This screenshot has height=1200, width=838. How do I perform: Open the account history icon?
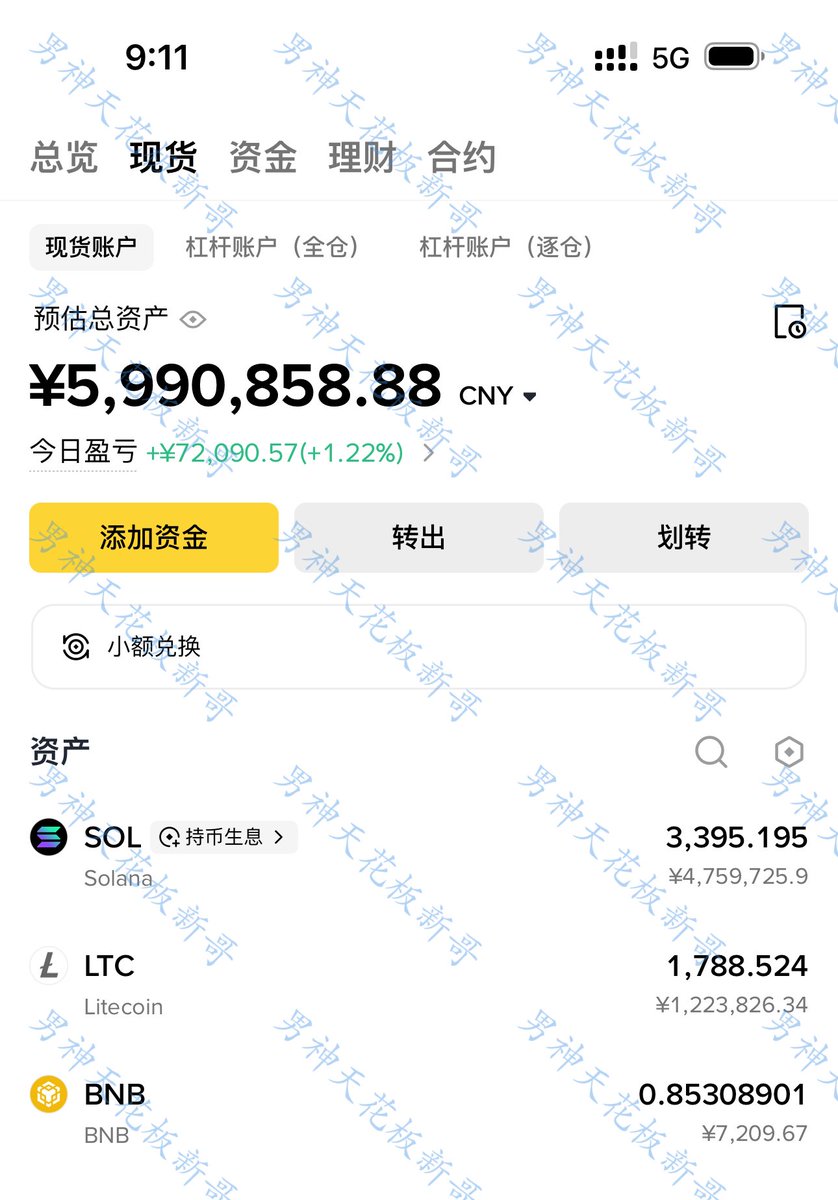tap(789, 322)
